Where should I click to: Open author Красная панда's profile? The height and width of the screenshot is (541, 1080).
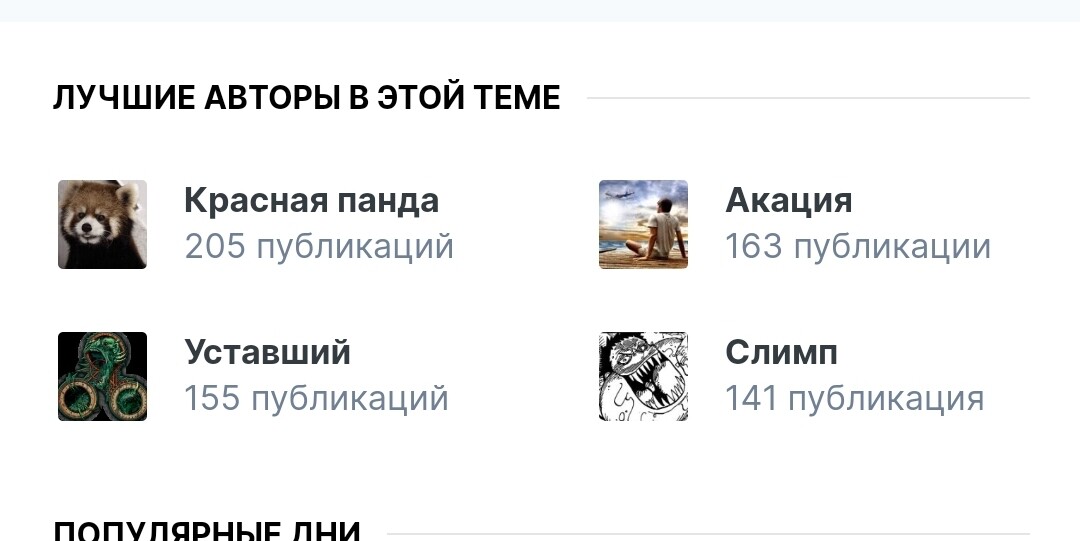tap(311, 201)
